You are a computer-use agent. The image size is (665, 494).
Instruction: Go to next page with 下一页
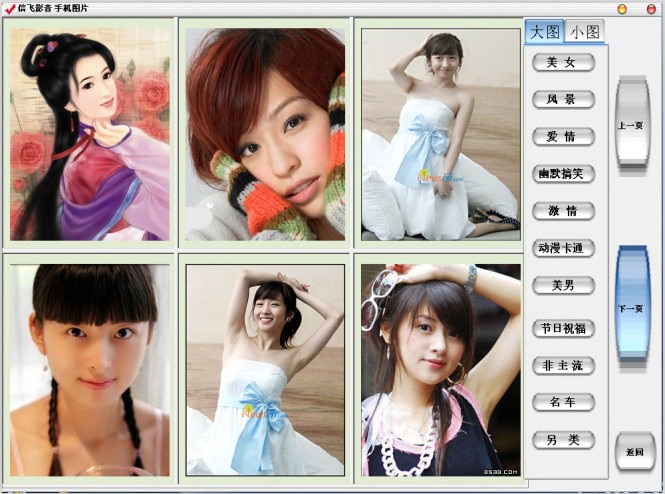(x=632, y=305)
